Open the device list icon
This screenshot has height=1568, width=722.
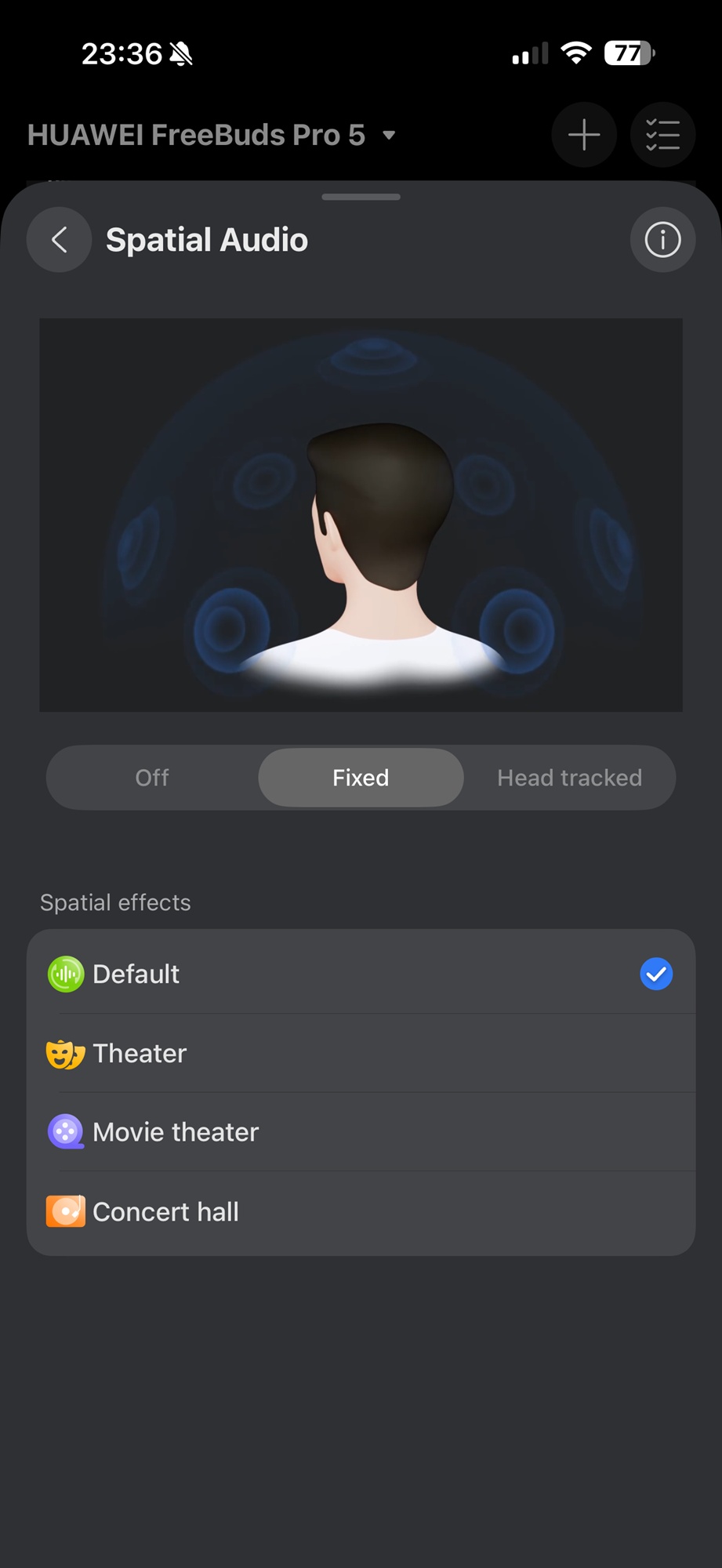pos(662,135)
